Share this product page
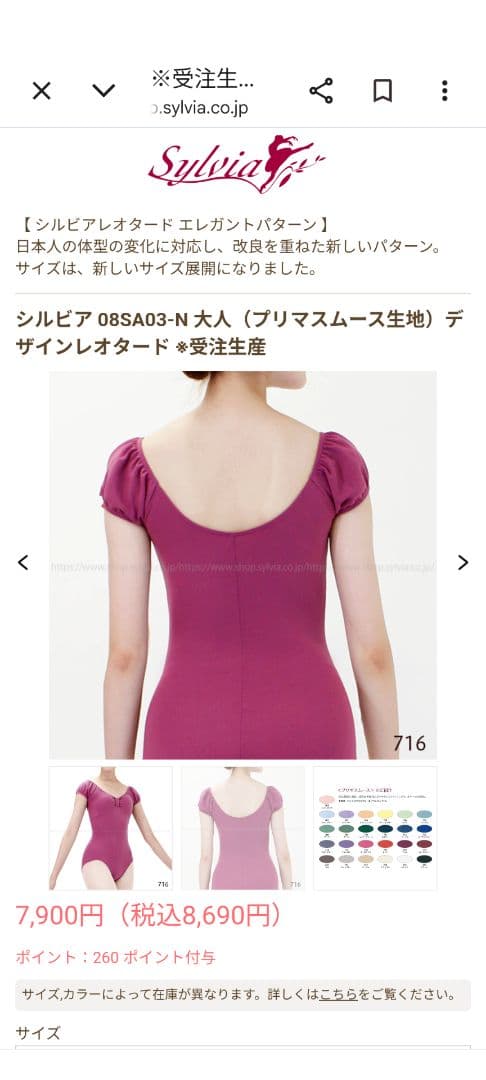486x1080 pixels. click(321, 91)
